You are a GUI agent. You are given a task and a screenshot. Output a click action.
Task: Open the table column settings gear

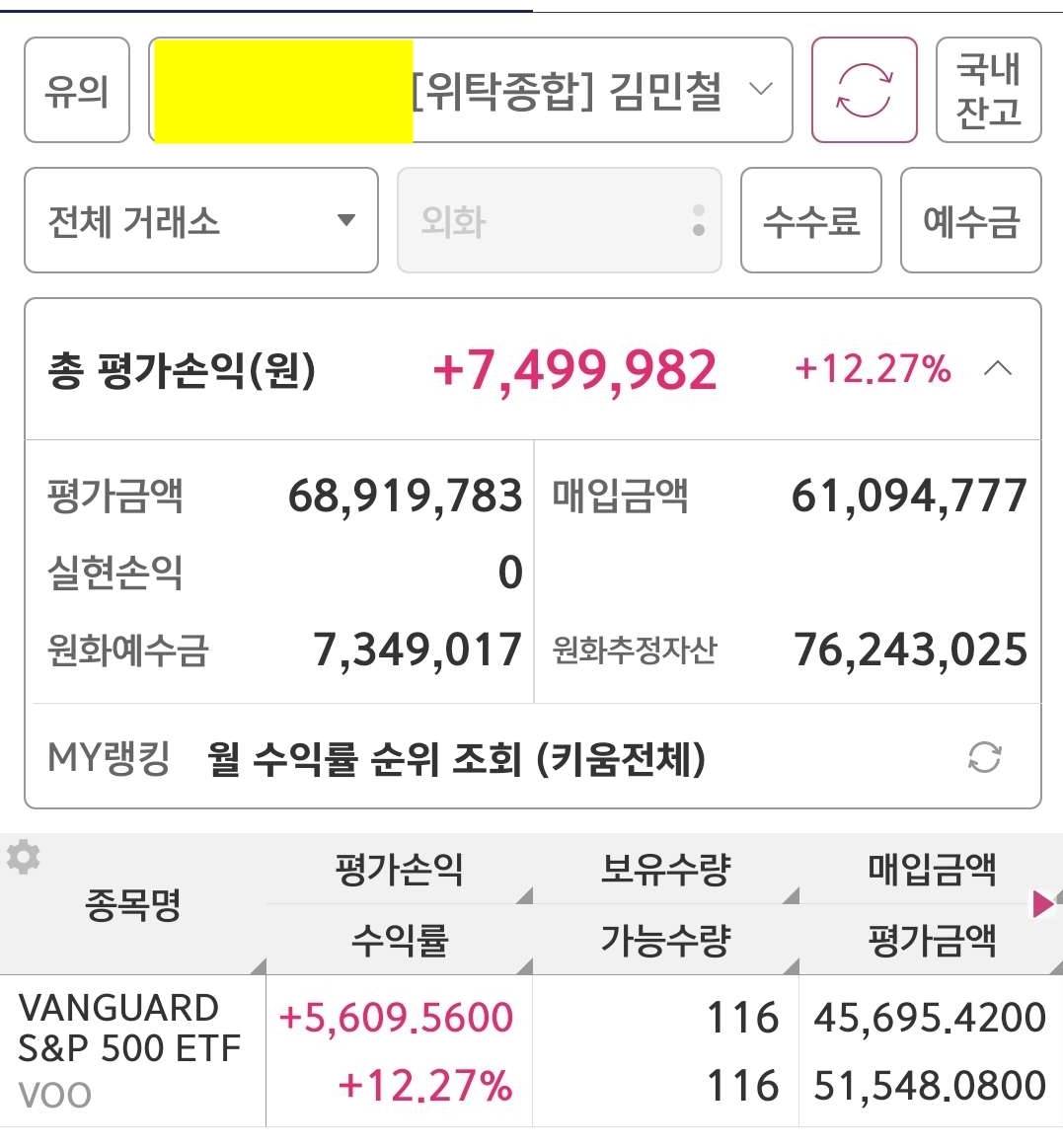pyautogui.click(x=23, y=856)
